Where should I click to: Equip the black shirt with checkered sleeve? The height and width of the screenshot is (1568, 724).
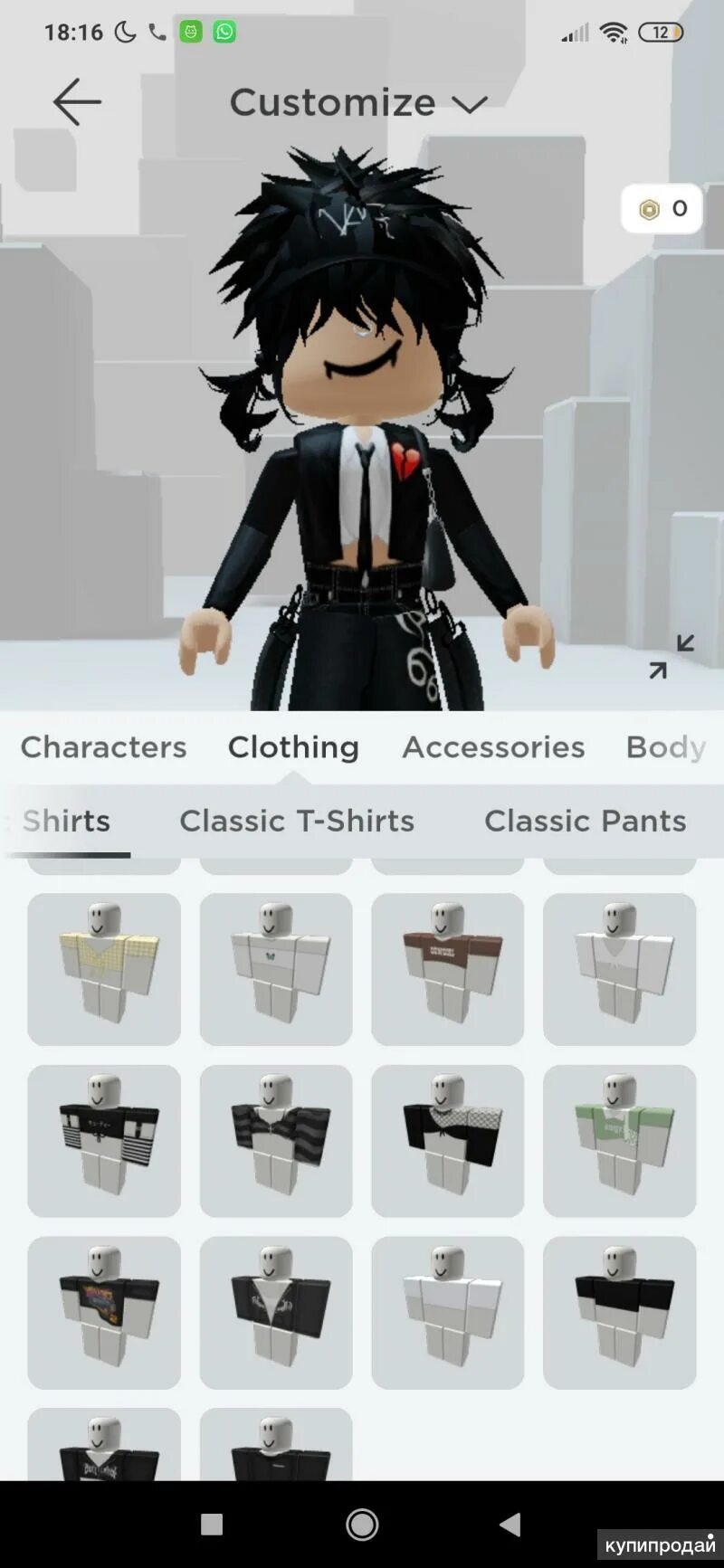pos(448,1141)
